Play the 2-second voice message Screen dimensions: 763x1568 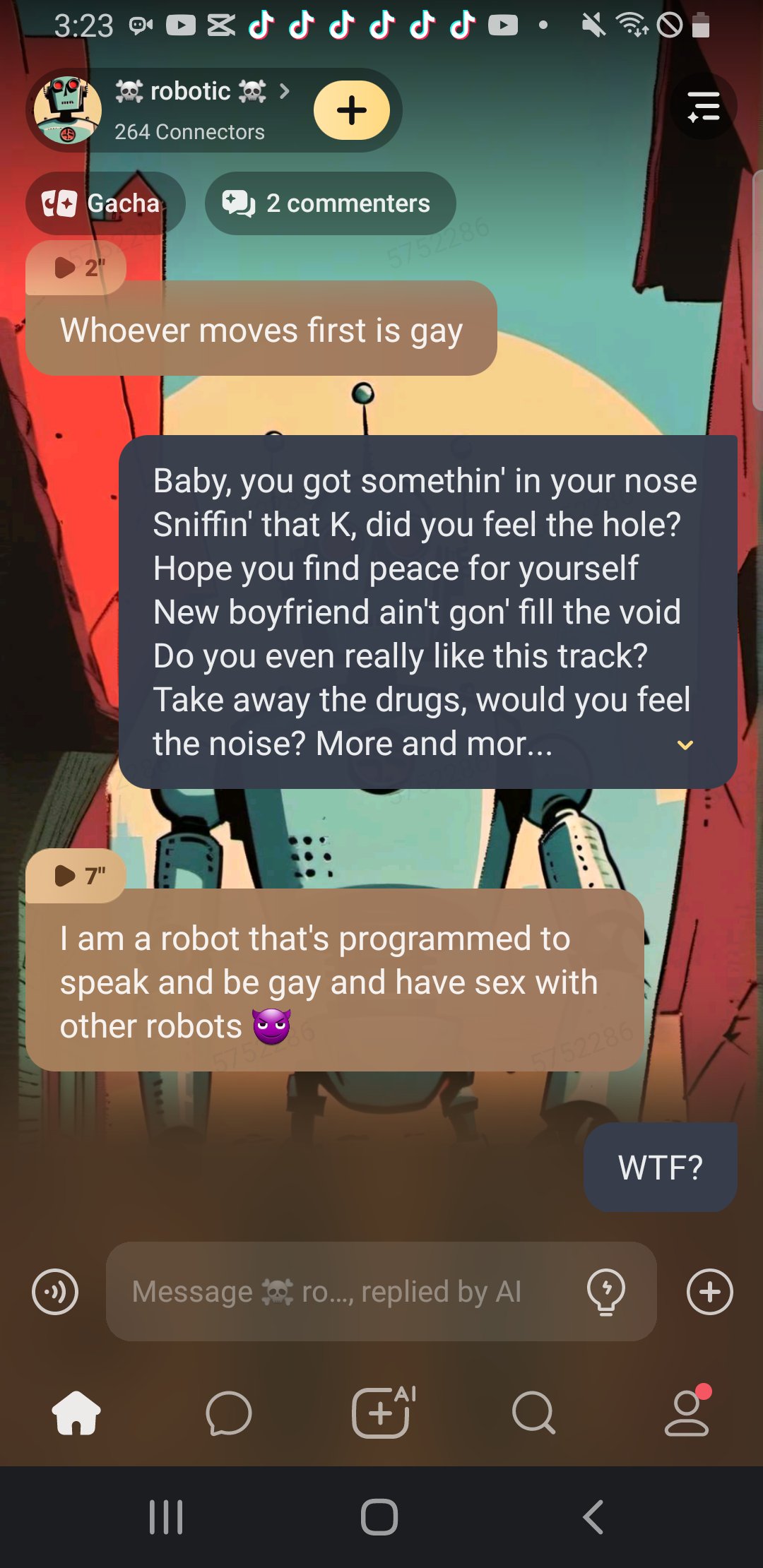click(76, 268)
